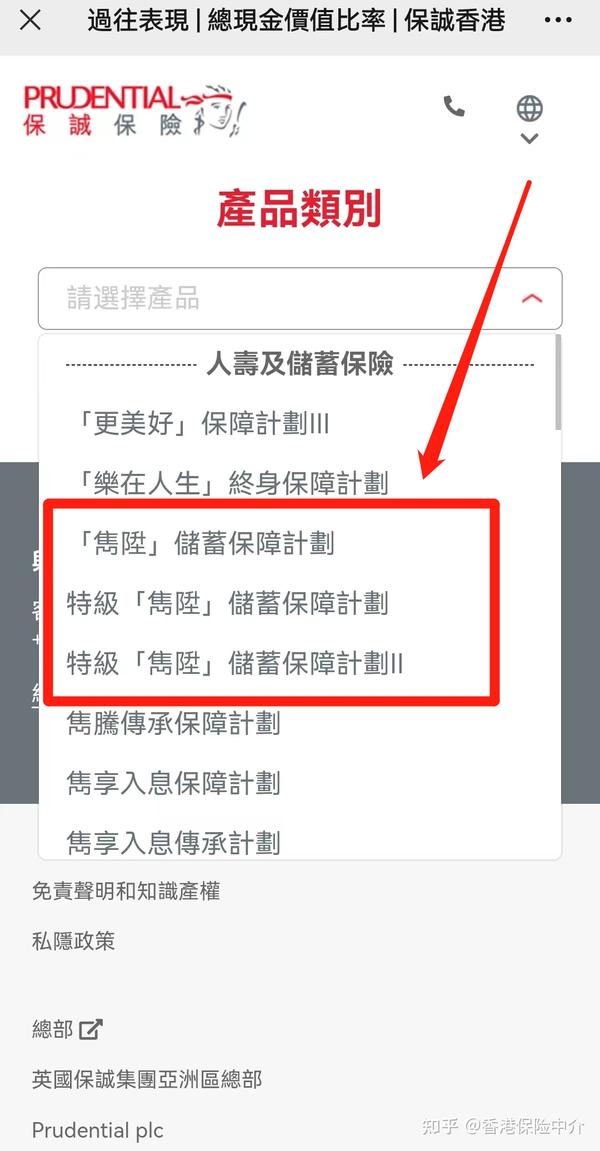Close the webview with the X button
This screenshot has height=1151, width=600.
click(30, 20)
